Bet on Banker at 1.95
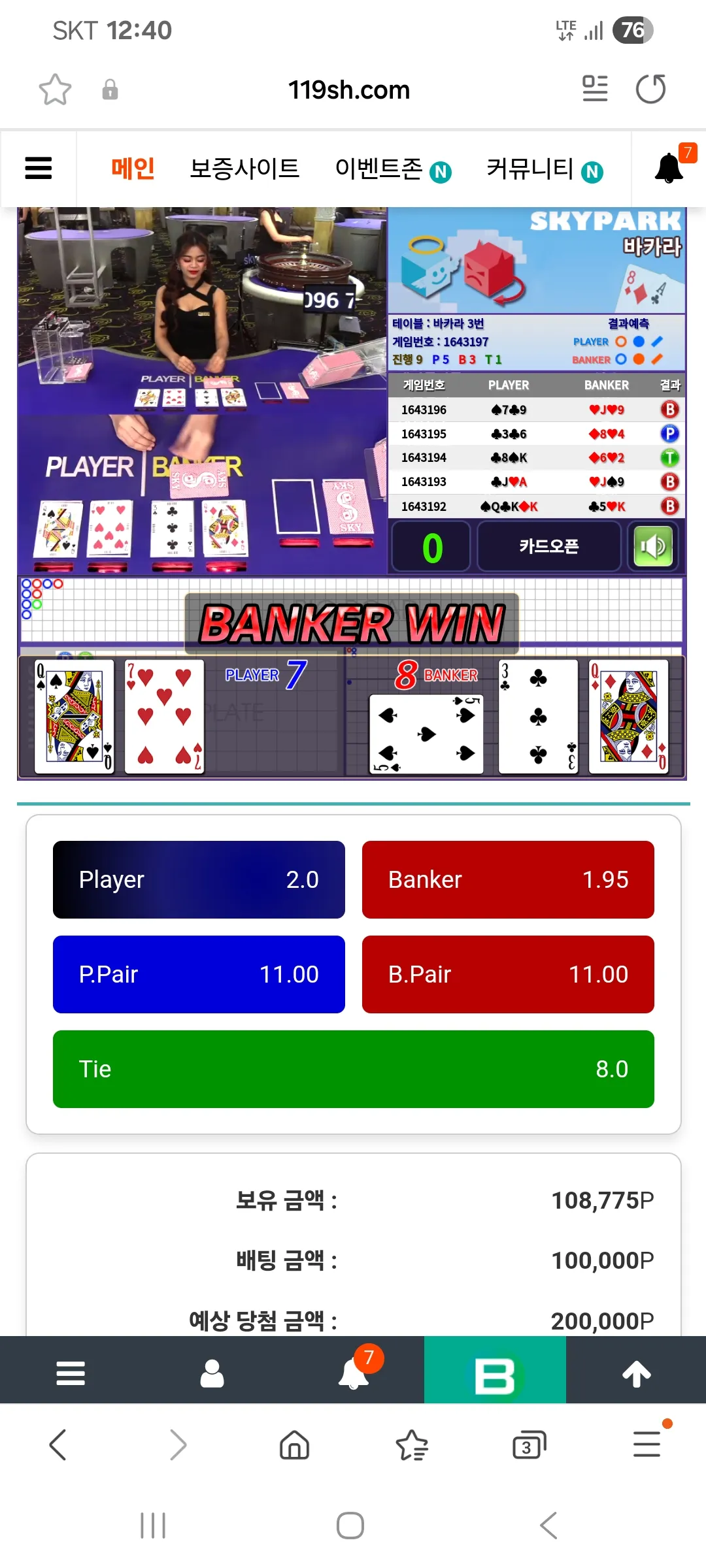706x1568 pixels. [508, 879]
